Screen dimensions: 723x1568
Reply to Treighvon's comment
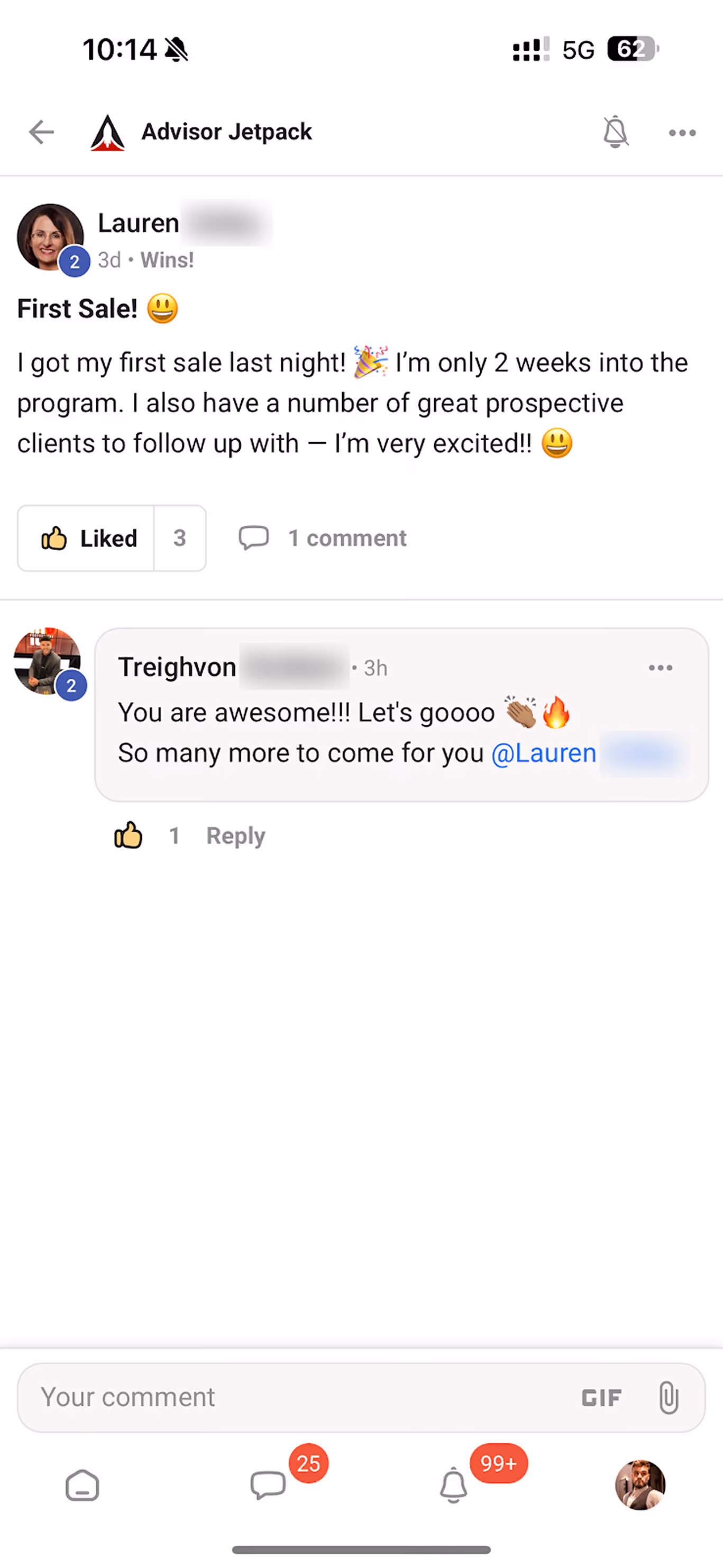[x=236, y=836]
